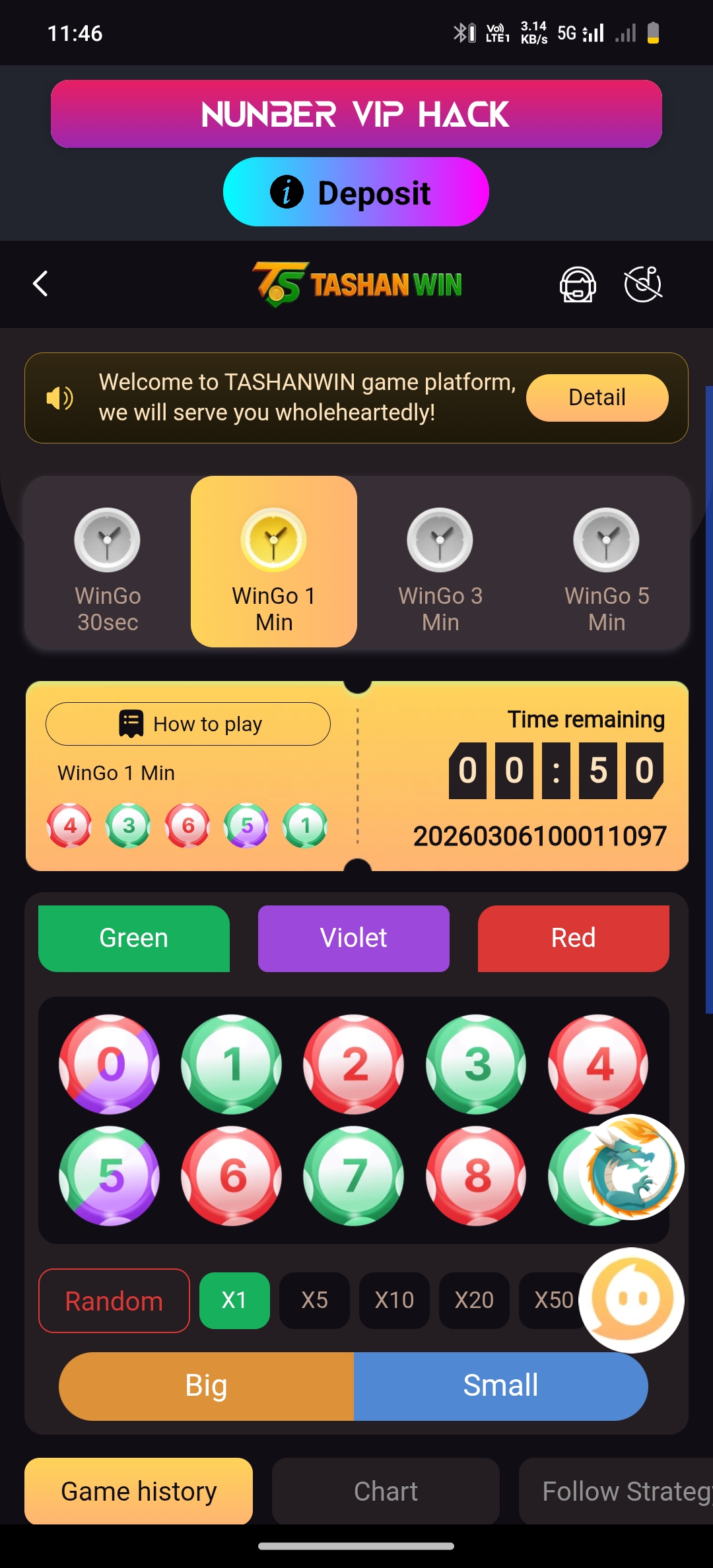Image resolution: width=713 pixels, height=1568 pixels.
Task: Select the WinGo 3 Min tab
Action: point(440,562)
